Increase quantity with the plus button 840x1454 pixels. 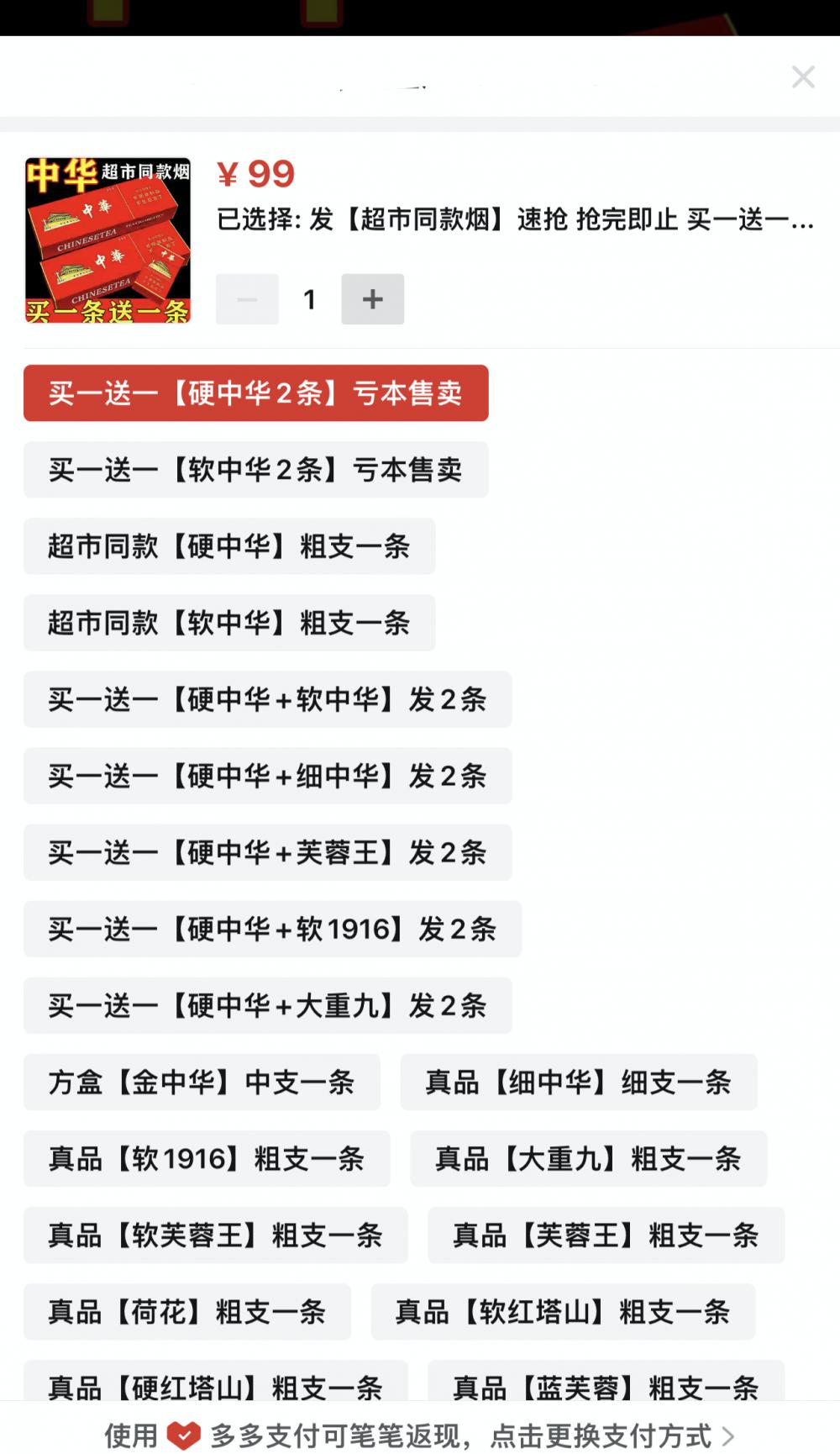[372, 299]
